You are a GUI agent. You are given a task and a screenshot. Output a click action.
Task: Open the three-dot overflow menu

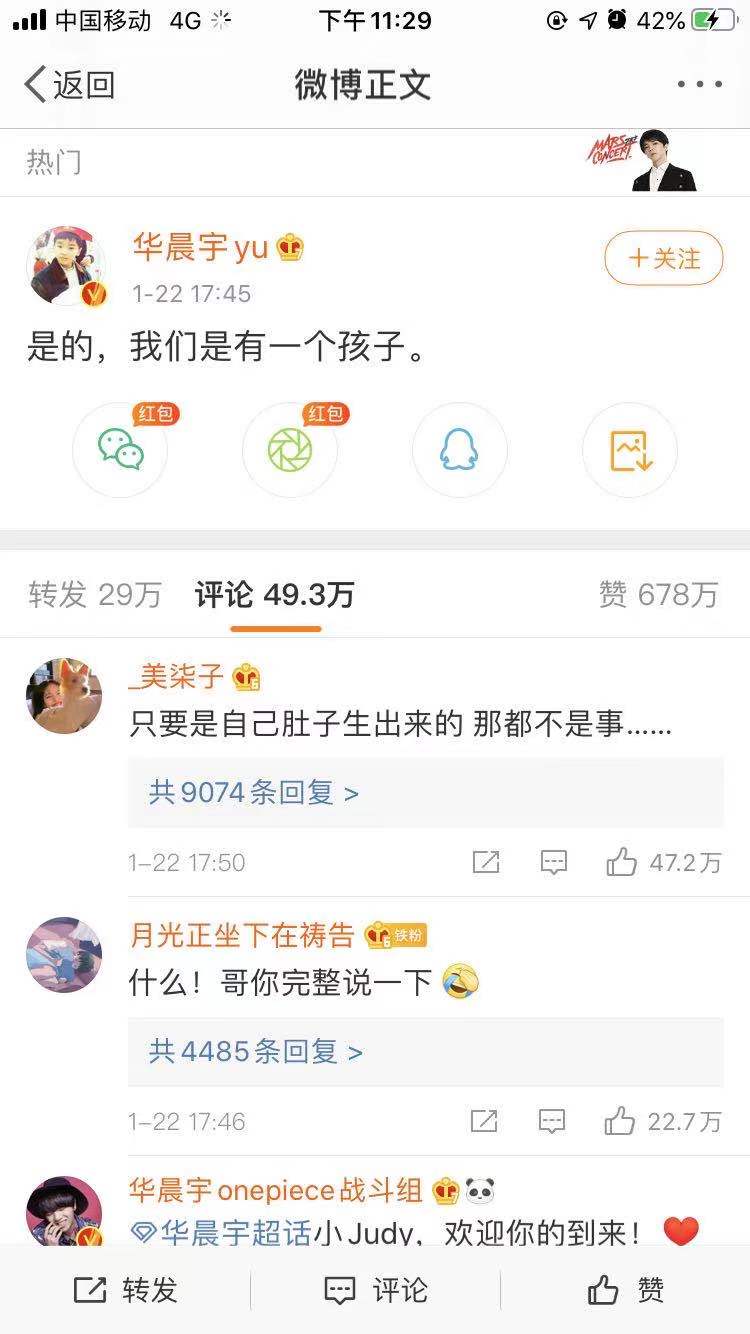[x=699, y=85]
